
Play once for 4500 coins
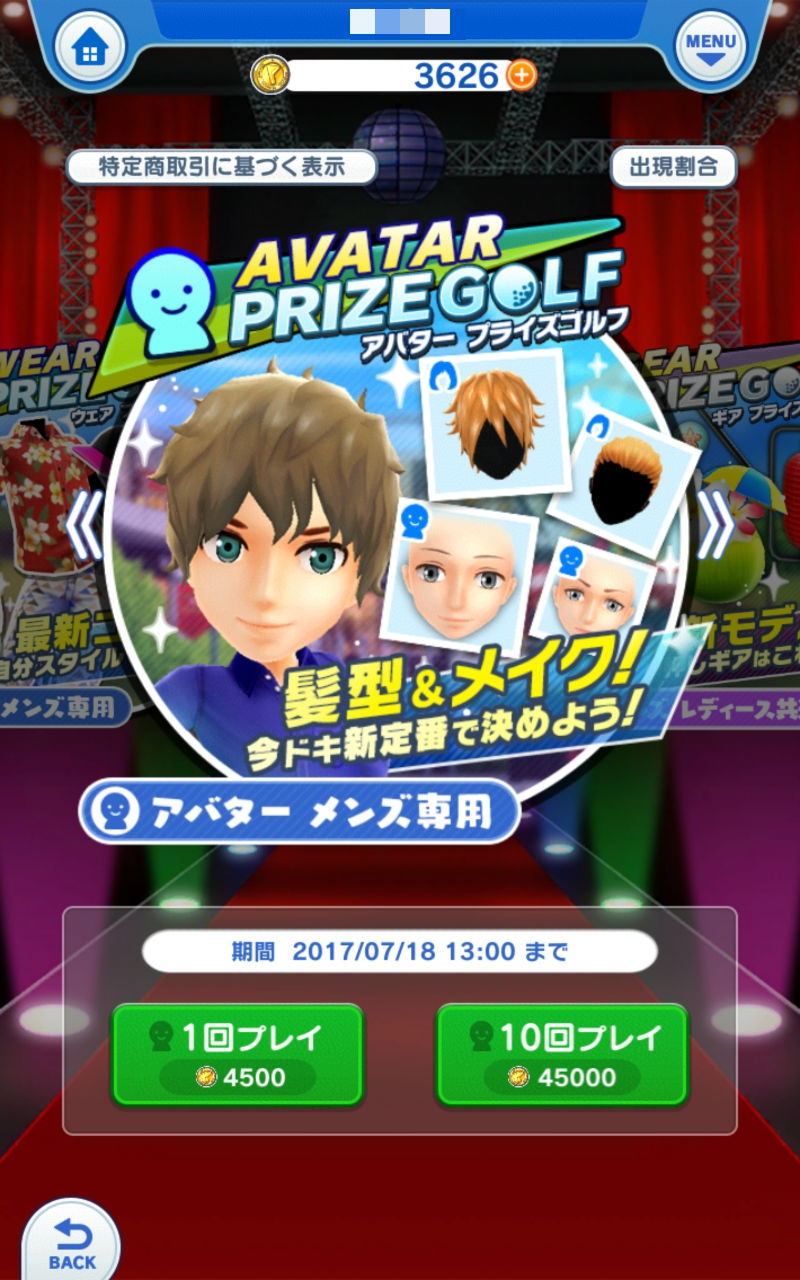pyautogui.click(x=237, y=1055)
